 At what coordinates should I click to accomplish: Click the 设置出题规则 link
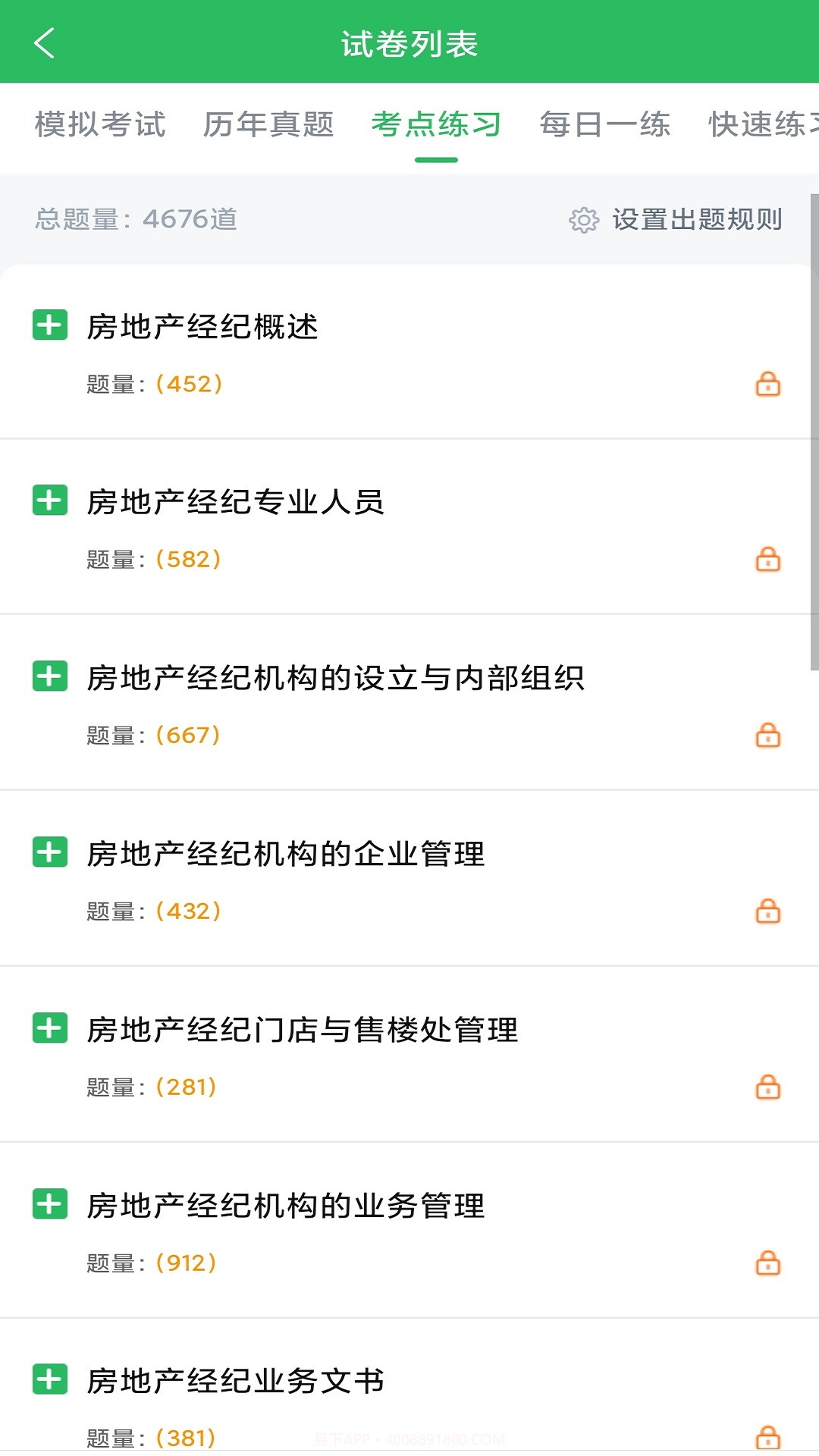(x=698, y=221)
